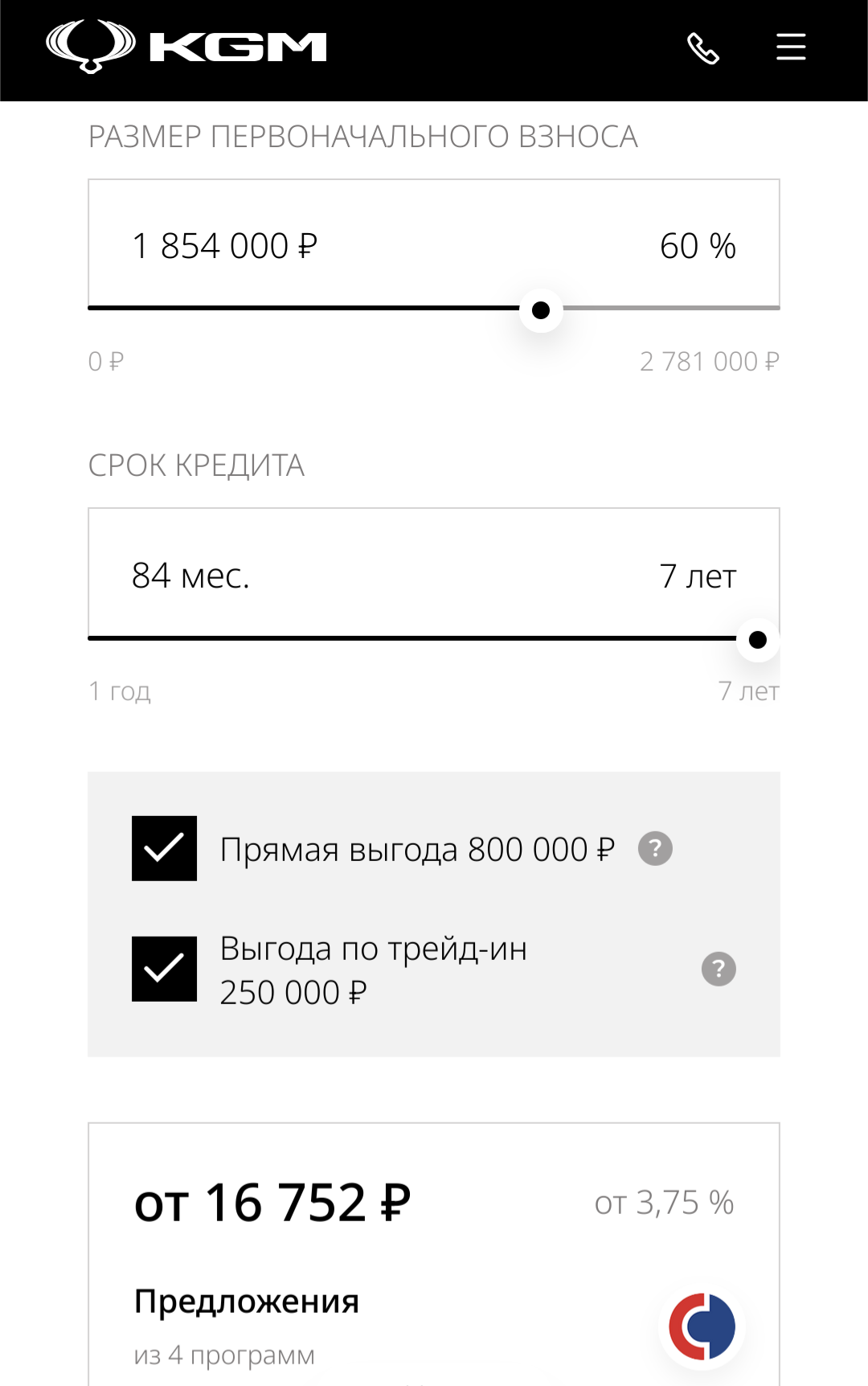
Task: Edit the 1 854 000 ₽ down payment field
Action: 225,246
